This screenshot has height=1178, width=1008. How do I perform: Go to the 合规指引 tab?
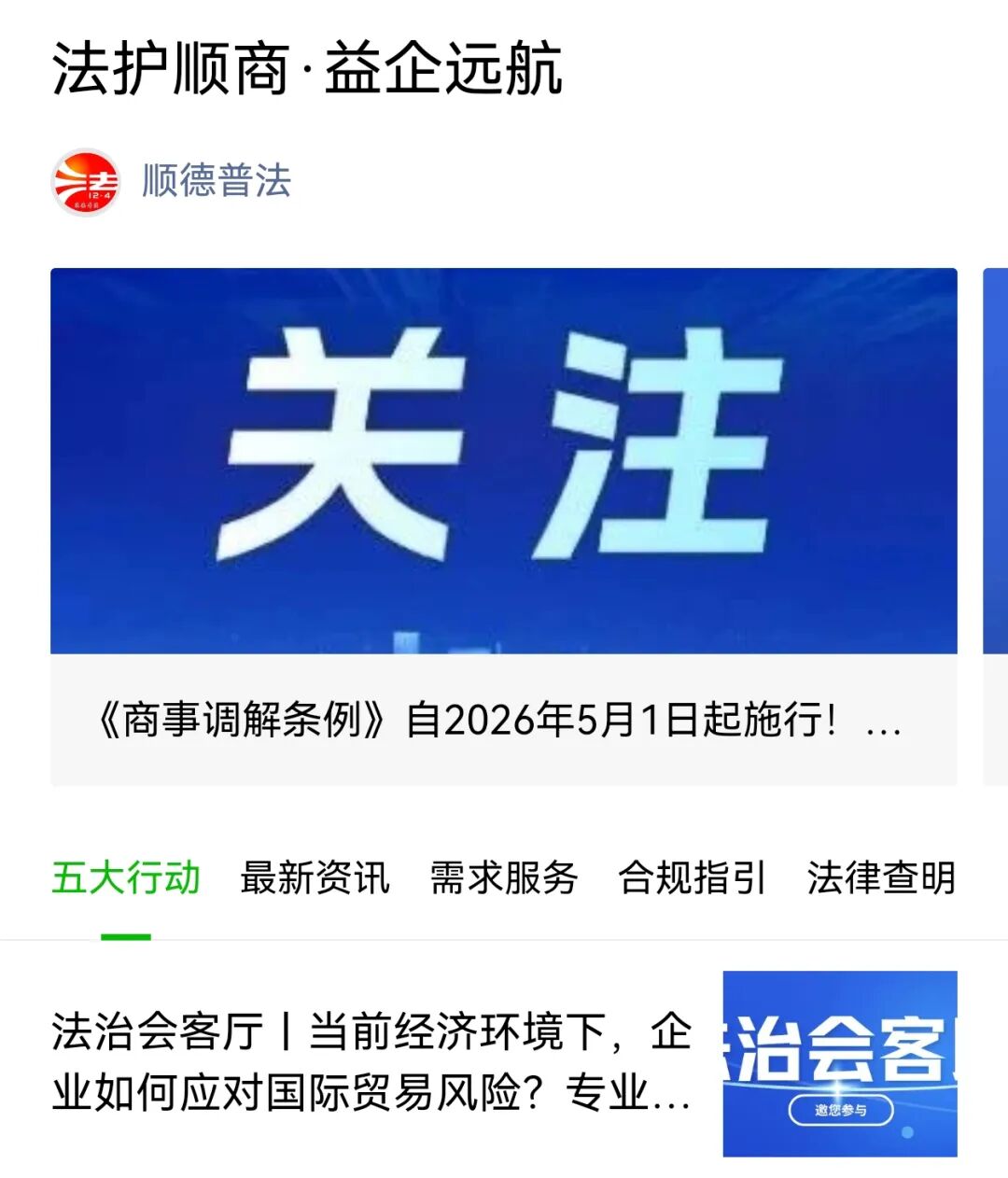point(692,878)
